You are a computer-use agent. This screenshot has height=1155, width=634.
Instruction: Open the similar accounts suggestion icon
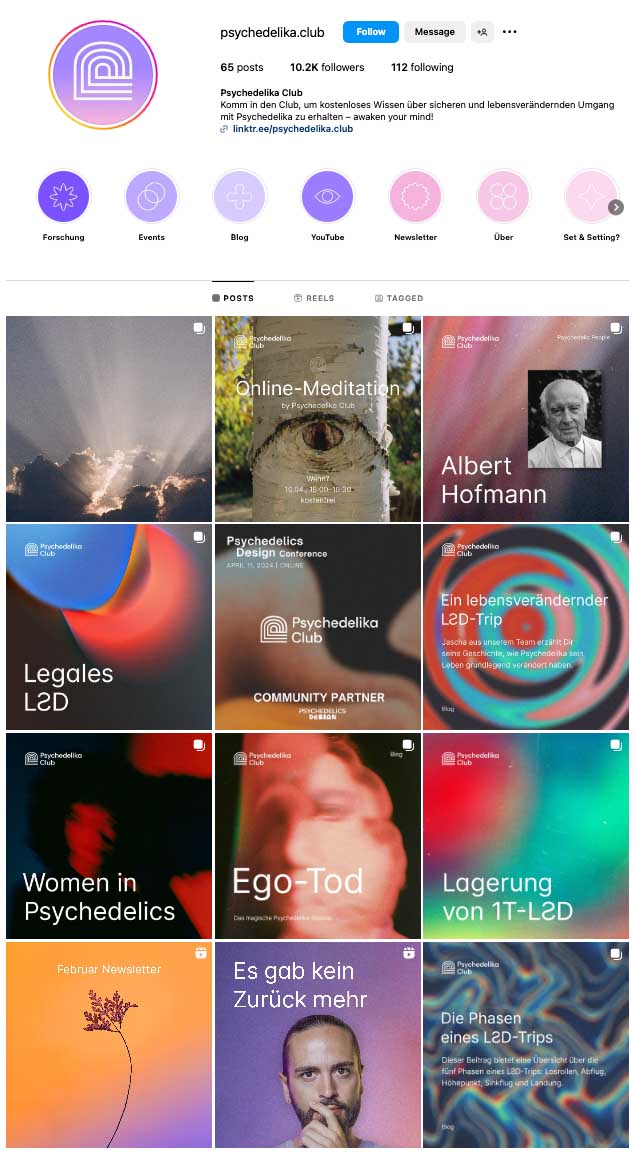483,32
